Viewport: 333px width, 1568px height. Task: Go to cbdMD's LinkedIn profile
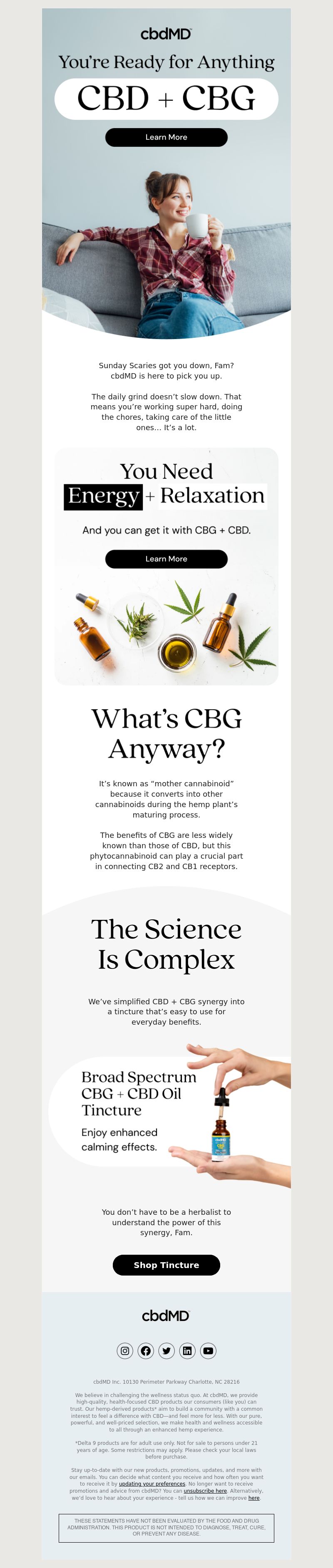[187, 1351]
